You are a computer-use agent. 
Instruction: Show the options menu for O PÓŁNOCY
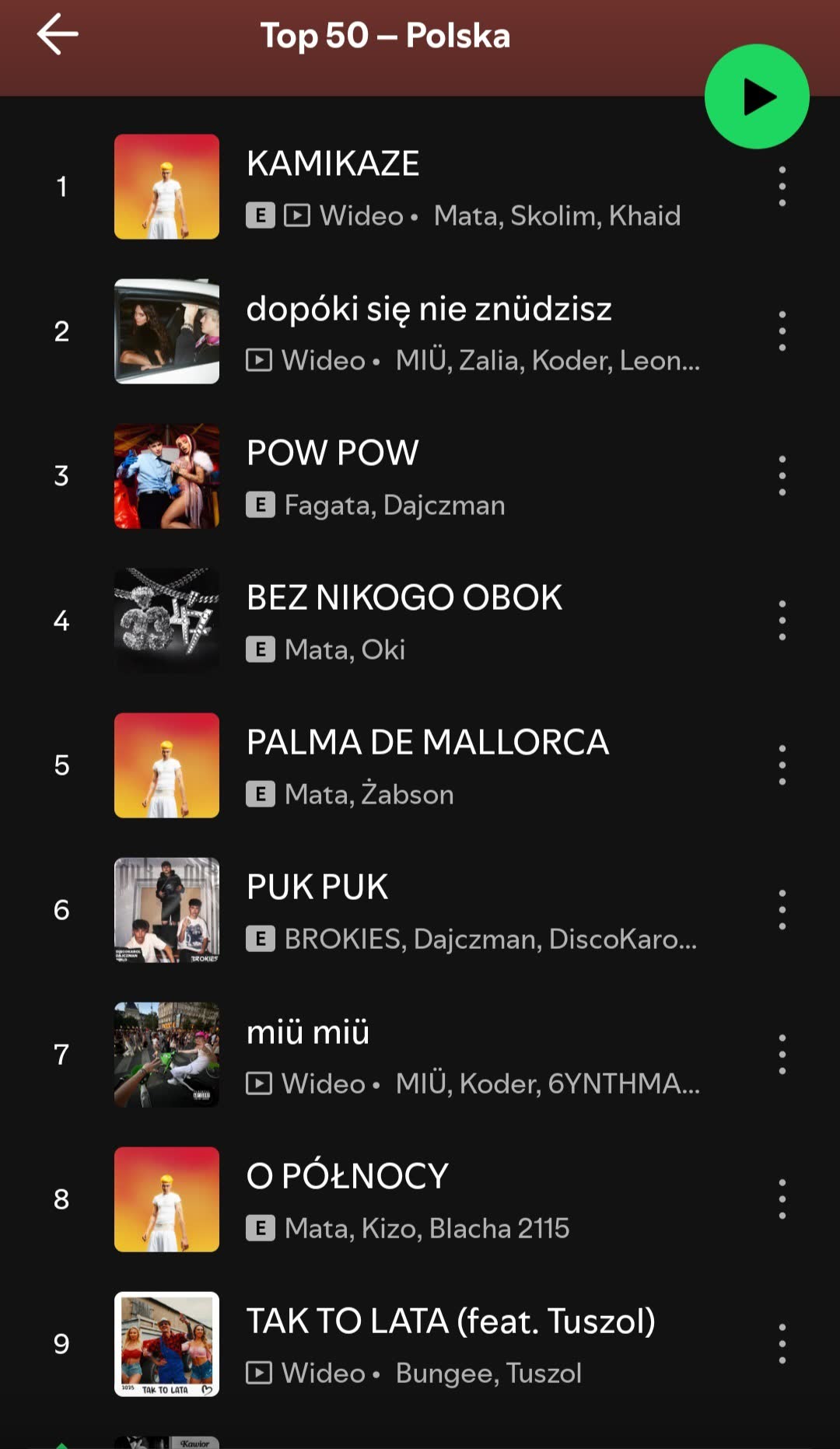coord(782,1199)
